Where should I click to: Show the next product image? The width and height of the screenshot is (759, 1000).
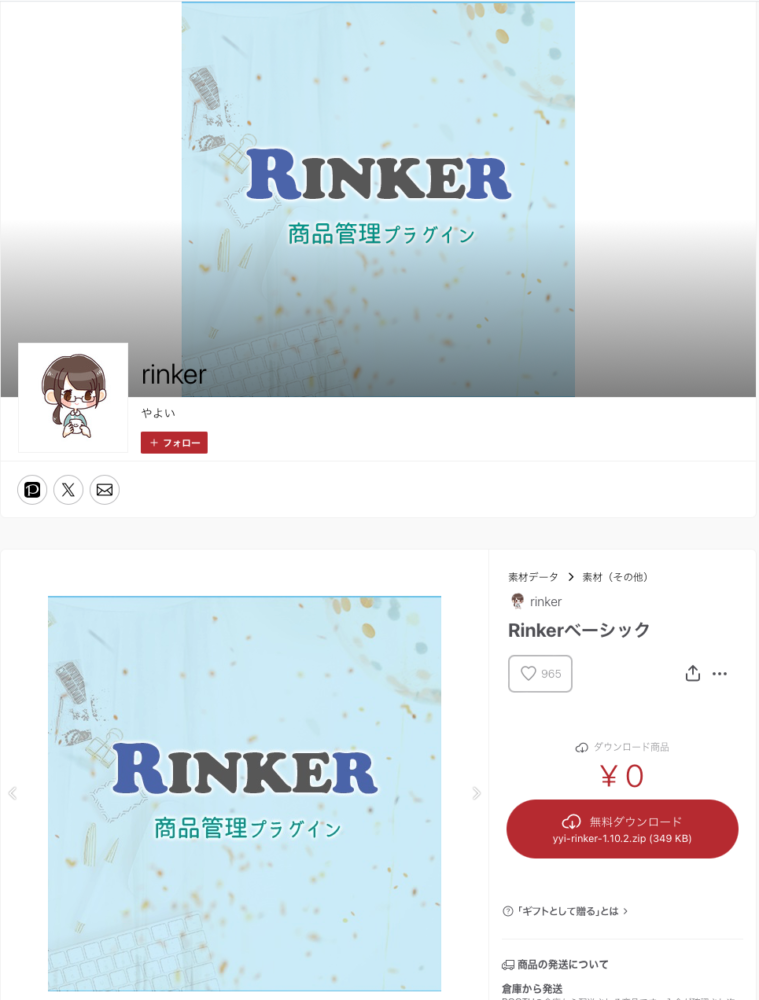(476, 793)
